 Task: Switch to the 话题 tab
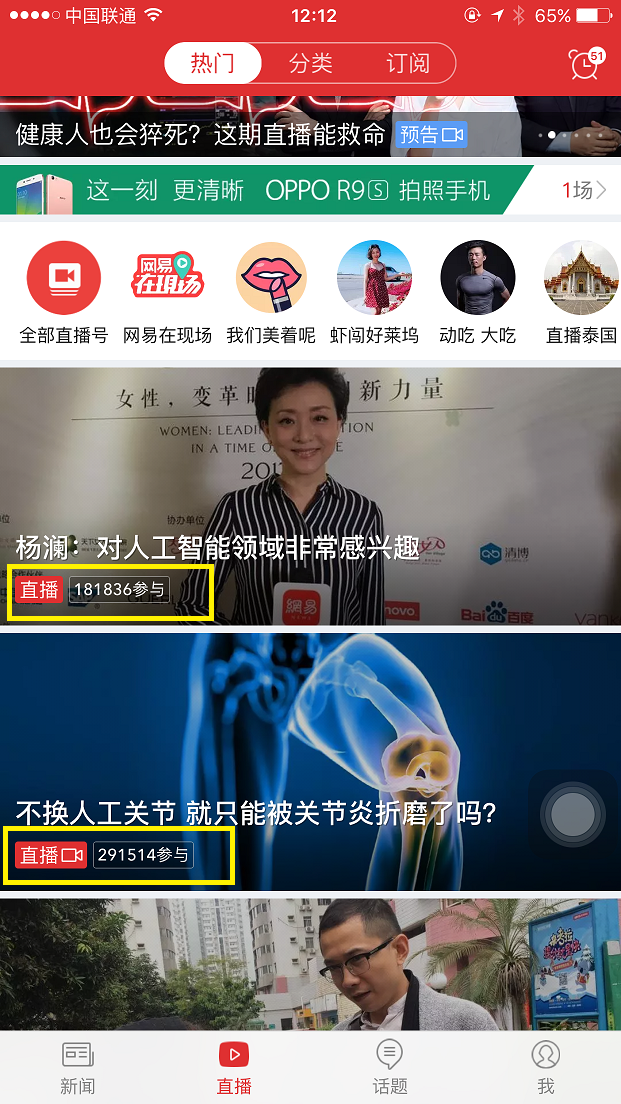[x=389, y=1067]
